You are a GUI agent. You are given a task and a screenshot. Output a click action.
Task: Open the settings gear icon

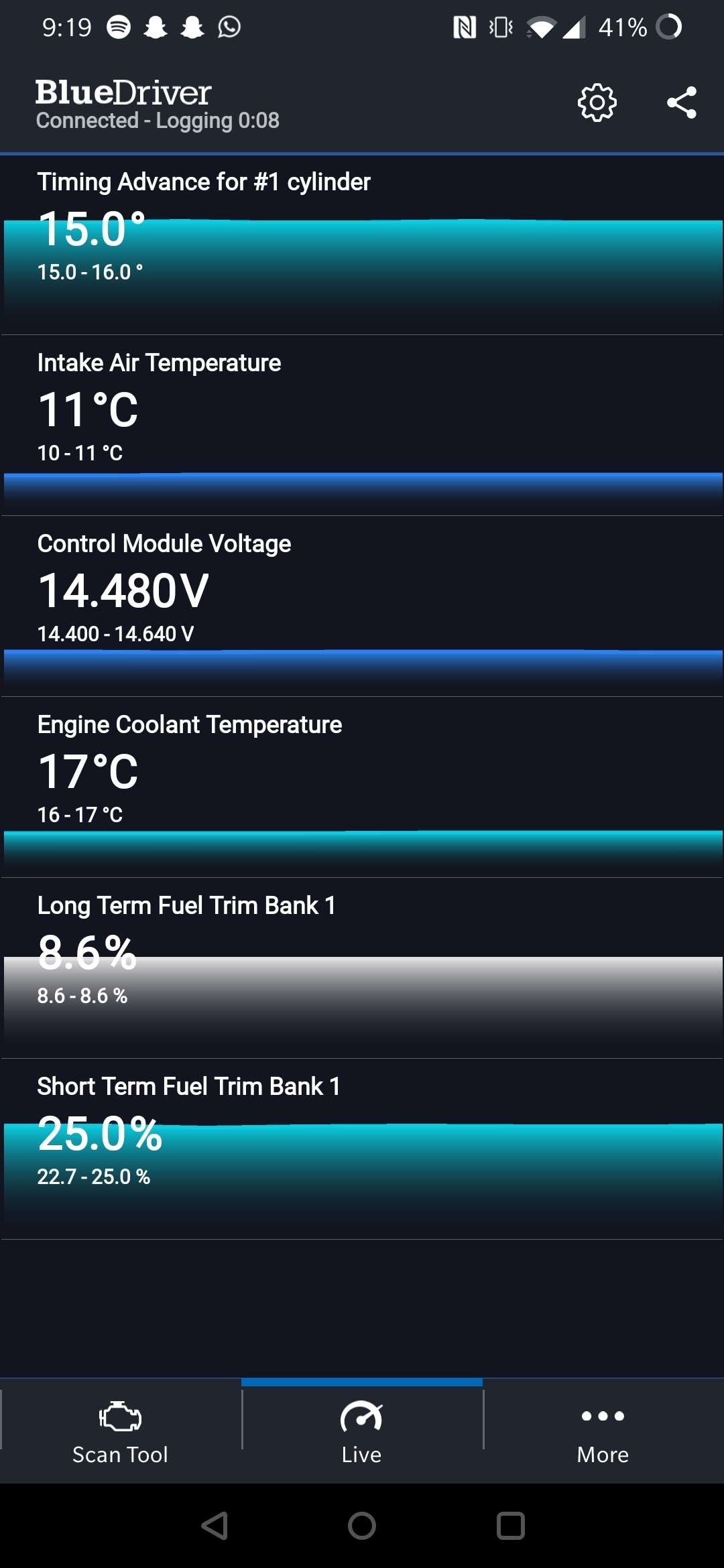pos(597,103)
